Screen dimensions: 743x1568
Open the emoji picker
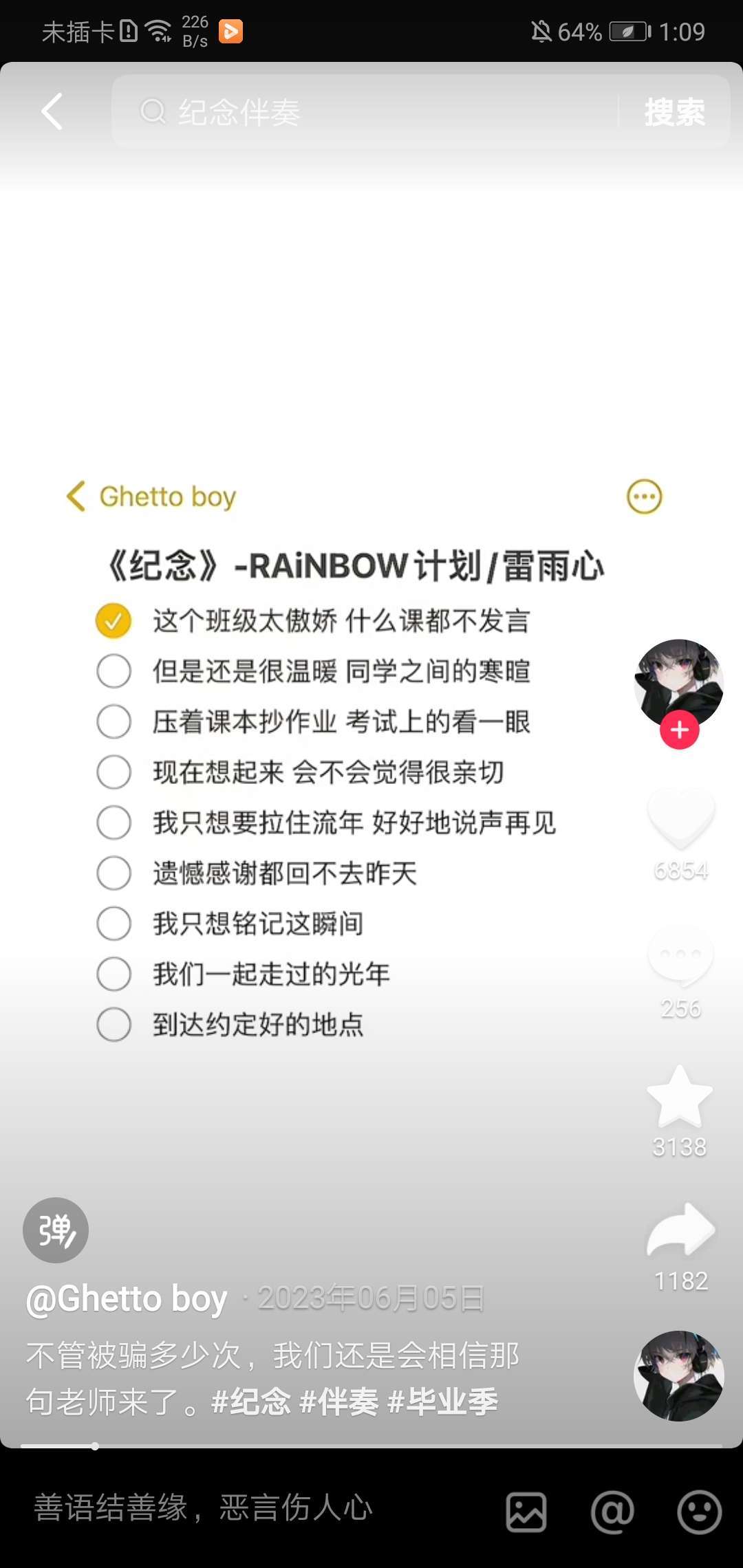pos(699,1512)
